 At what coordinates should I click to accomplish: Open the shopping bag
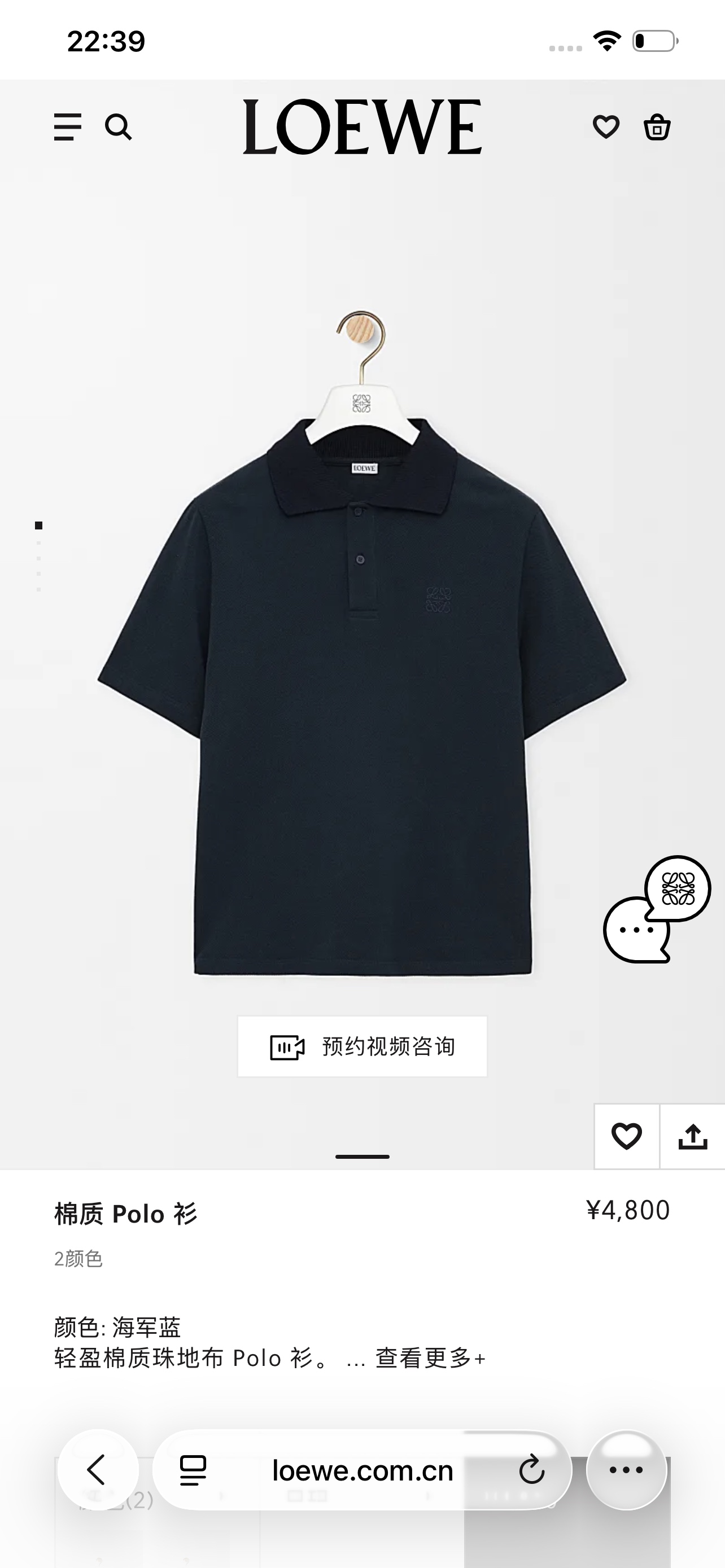coord(657,127)
